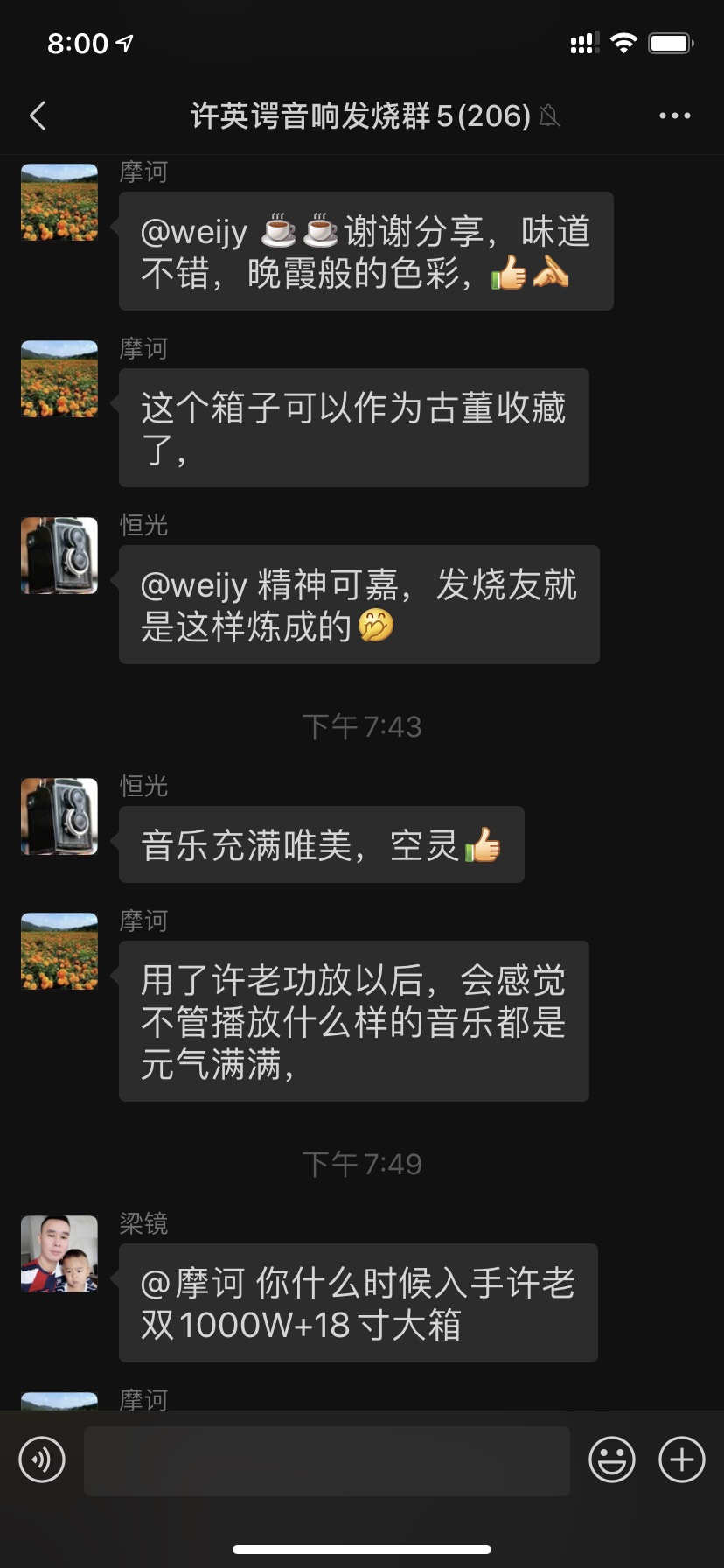Open 恒光's avatar beside 精神可嘉 message
This screenshot has width=724, height=1568.
(59, 556)
